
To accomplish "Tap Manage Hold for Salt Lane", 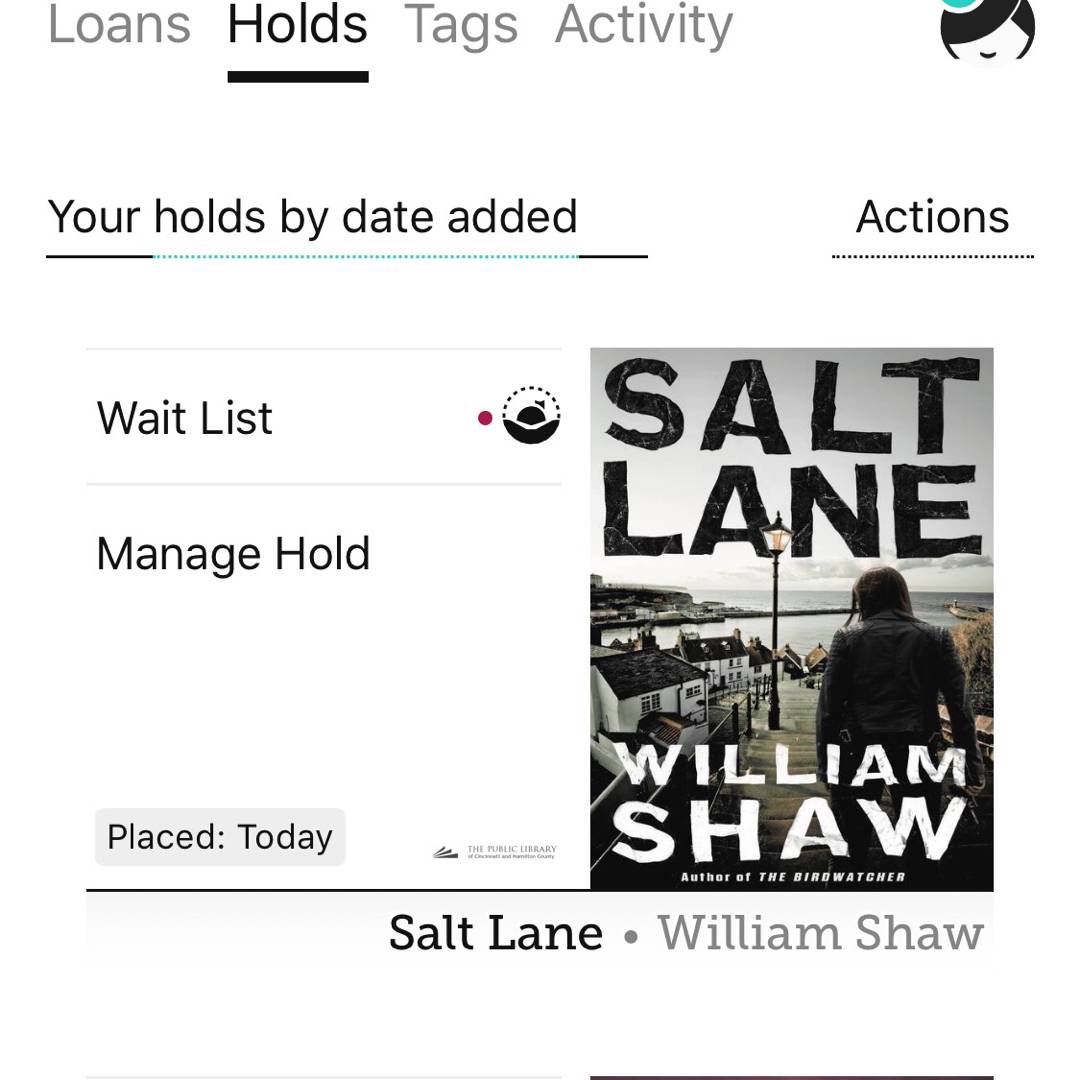I will [233, 554].
